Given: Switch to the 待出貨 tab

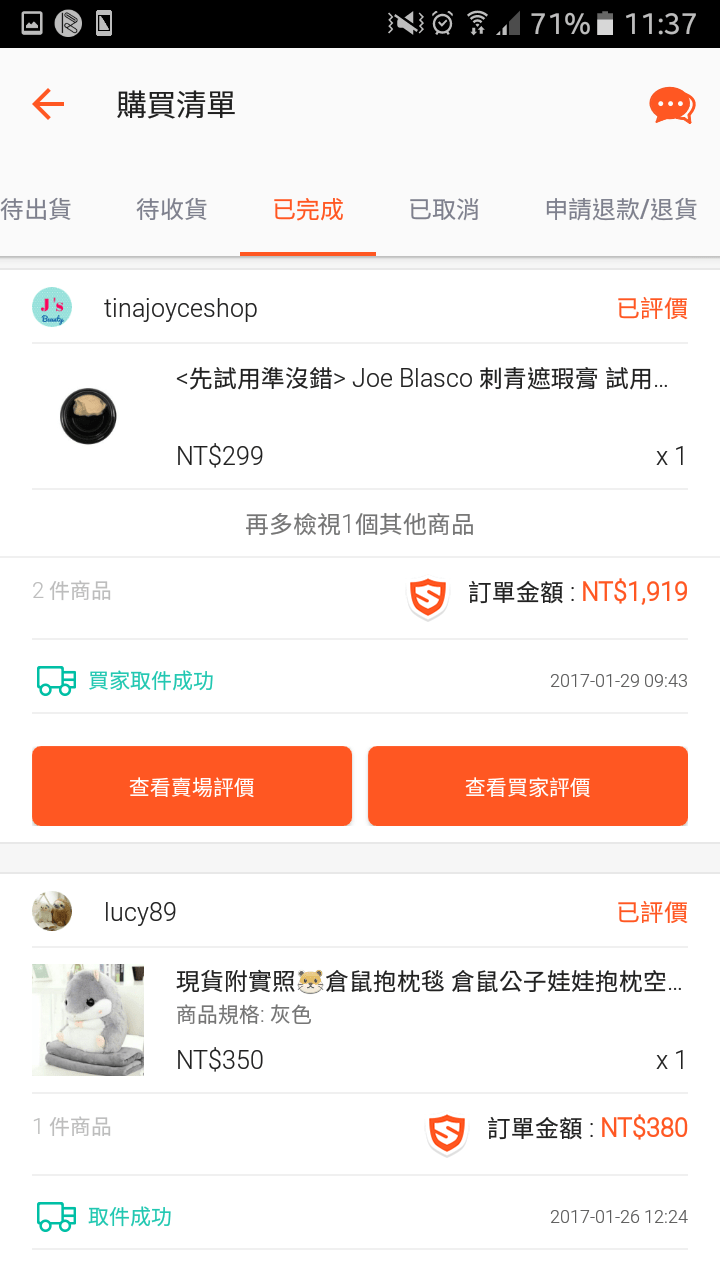Looking at the screenshot, I should (x=36, y=209).
